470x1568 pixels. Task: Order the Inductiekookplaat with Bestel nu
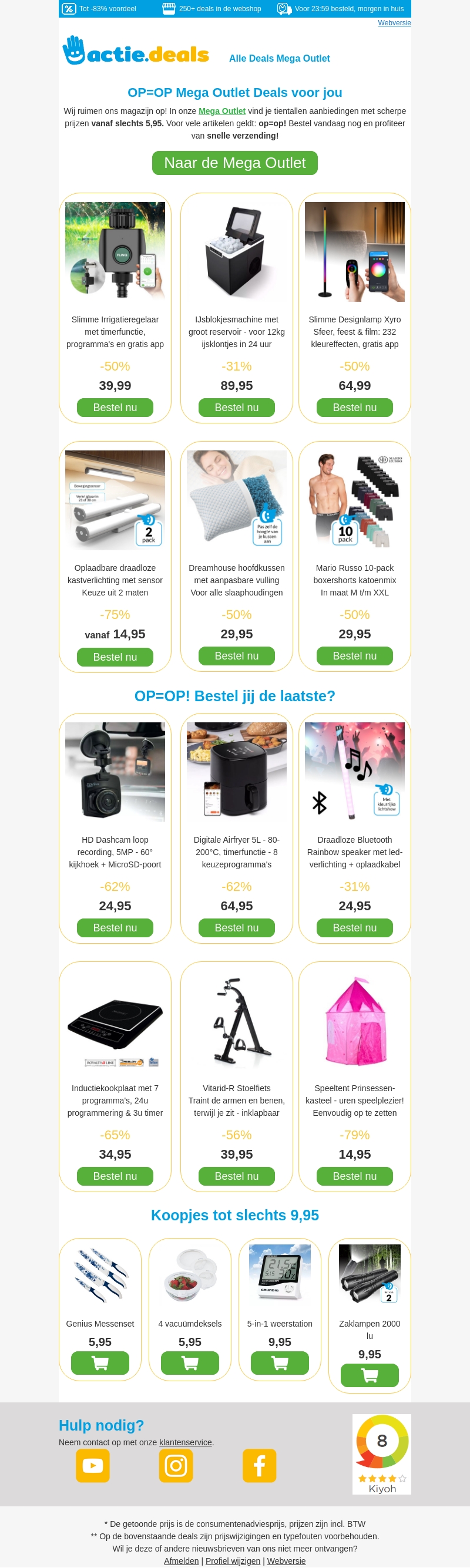click(115, 1177)
